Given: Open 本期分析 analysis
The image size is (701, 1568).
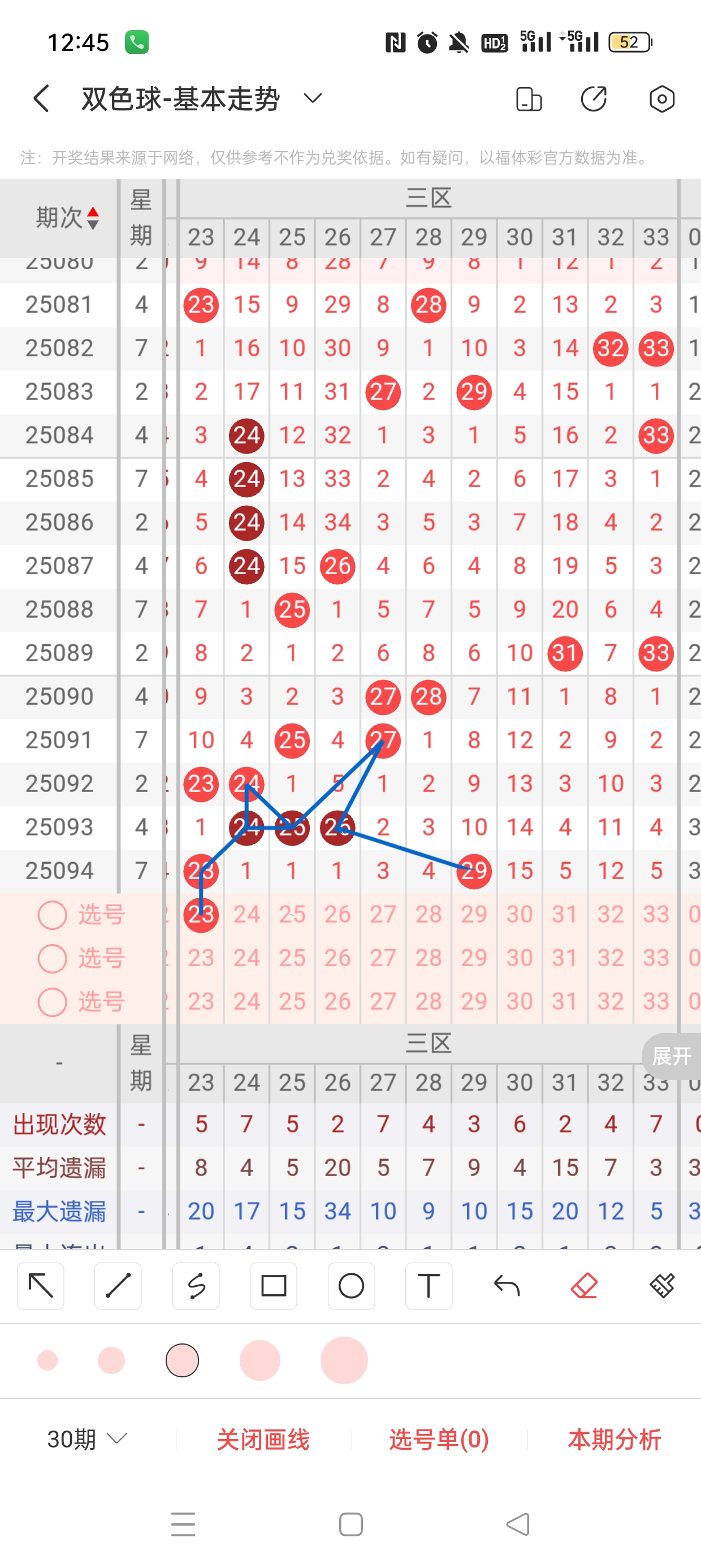Looking at the screenshot, I should (614, 1440).
